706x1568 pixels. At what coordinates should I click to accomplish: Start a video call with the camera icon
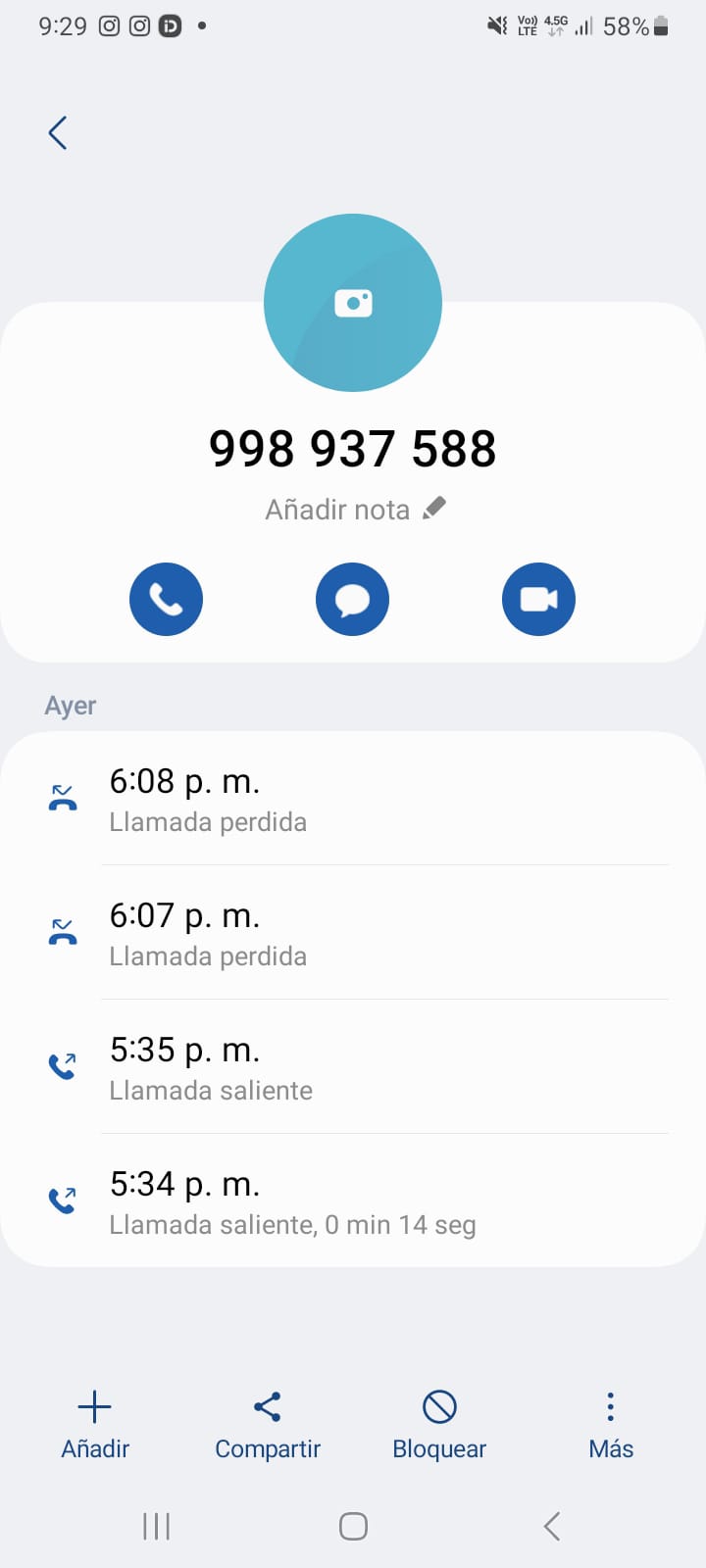[x=538, y=599]
